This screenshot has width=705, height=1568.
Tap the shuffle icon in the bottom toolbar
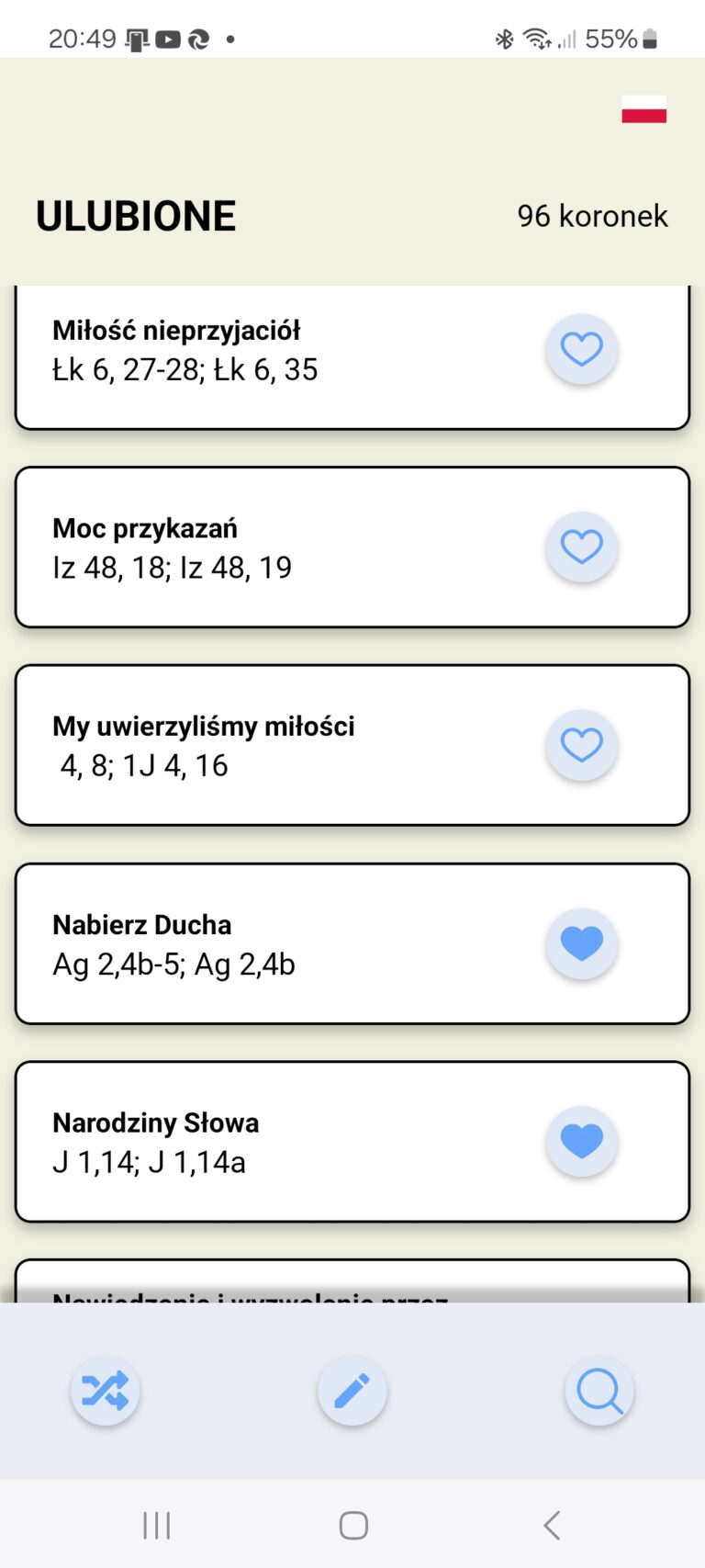tap(105, 1391)
